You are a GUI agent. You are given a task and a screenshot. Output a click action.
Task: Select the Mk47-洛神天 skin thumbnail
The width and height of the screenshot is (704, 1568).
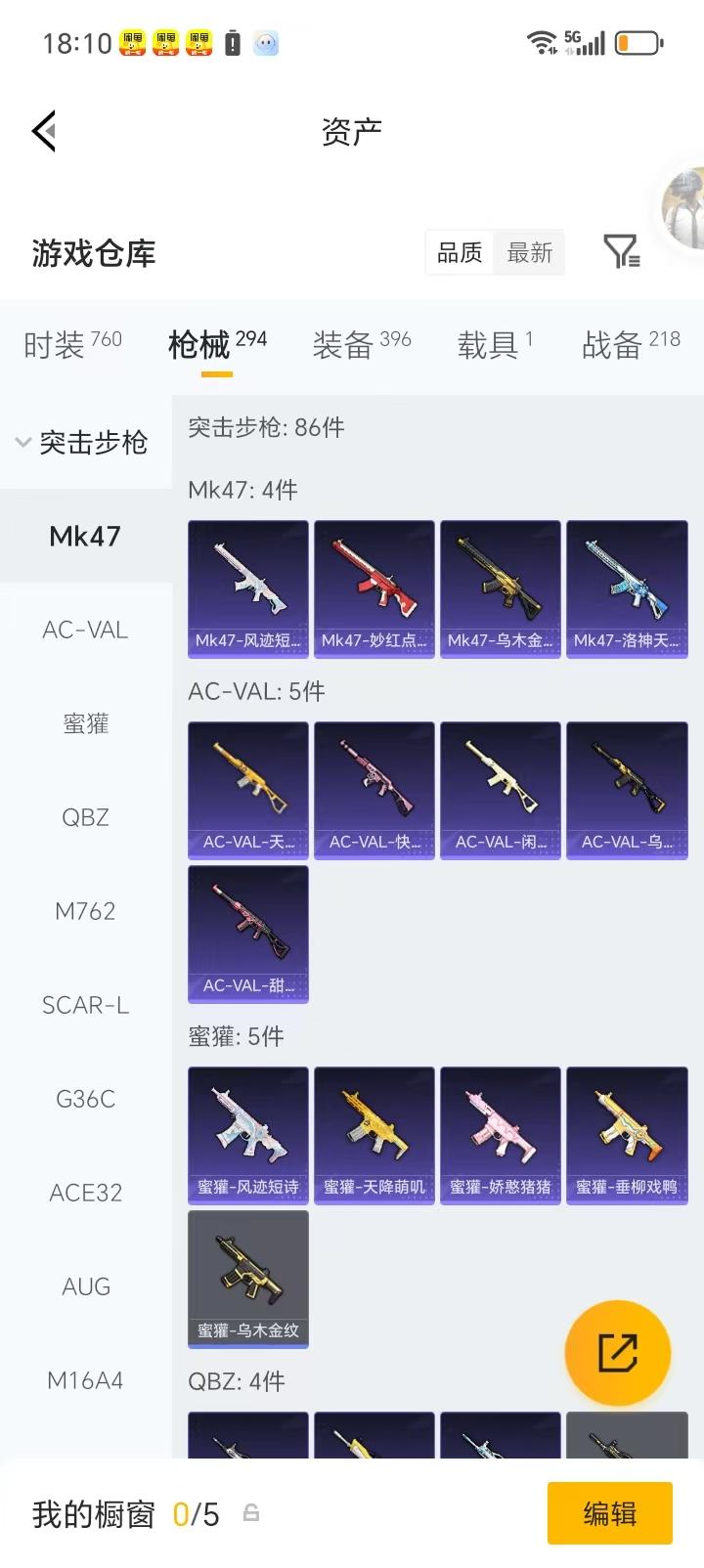(627, 588)
